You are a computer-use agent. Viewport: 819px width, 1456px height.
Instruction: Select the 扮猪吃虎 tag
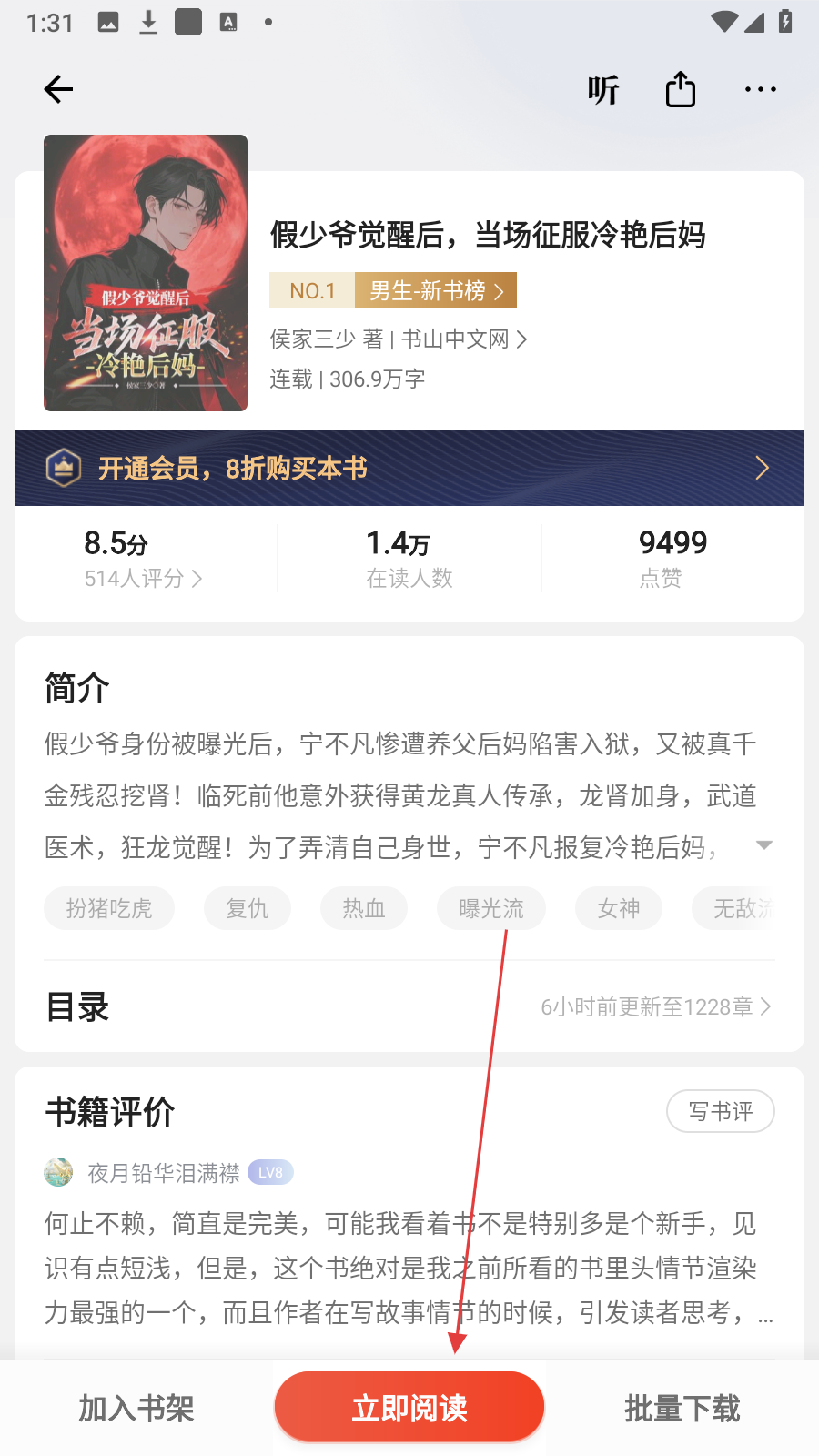109,908
